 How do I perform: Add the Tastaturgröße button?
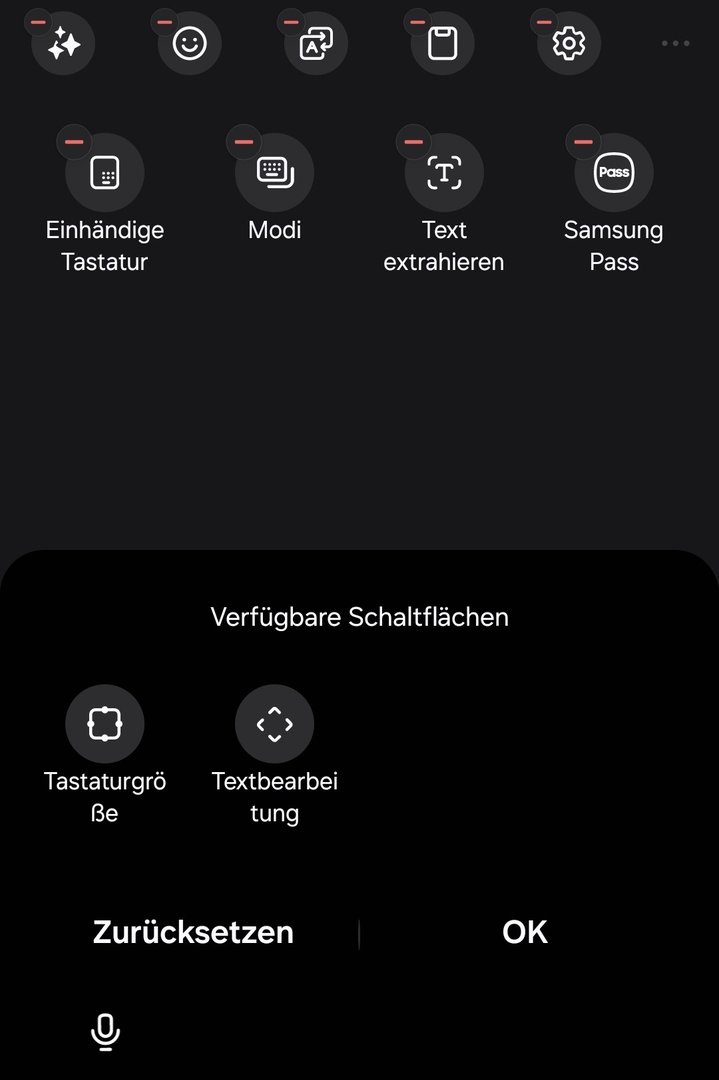[x=105, y=724]
